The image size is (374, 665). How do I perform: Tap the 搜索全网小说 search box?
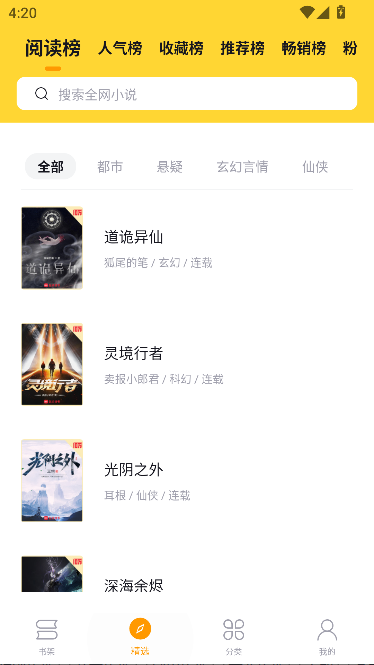(x=187, y=94)
